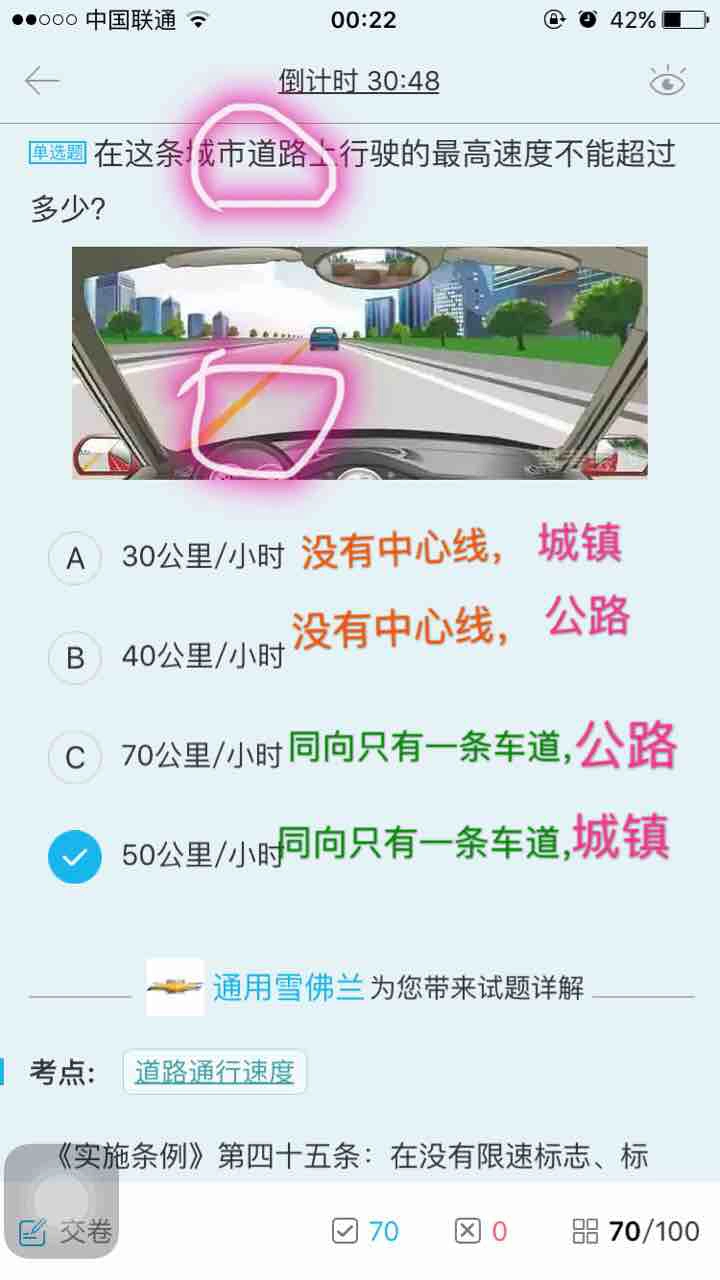Go back using the arrow icon
This screenshot has height=1280, width=720.
42,81
